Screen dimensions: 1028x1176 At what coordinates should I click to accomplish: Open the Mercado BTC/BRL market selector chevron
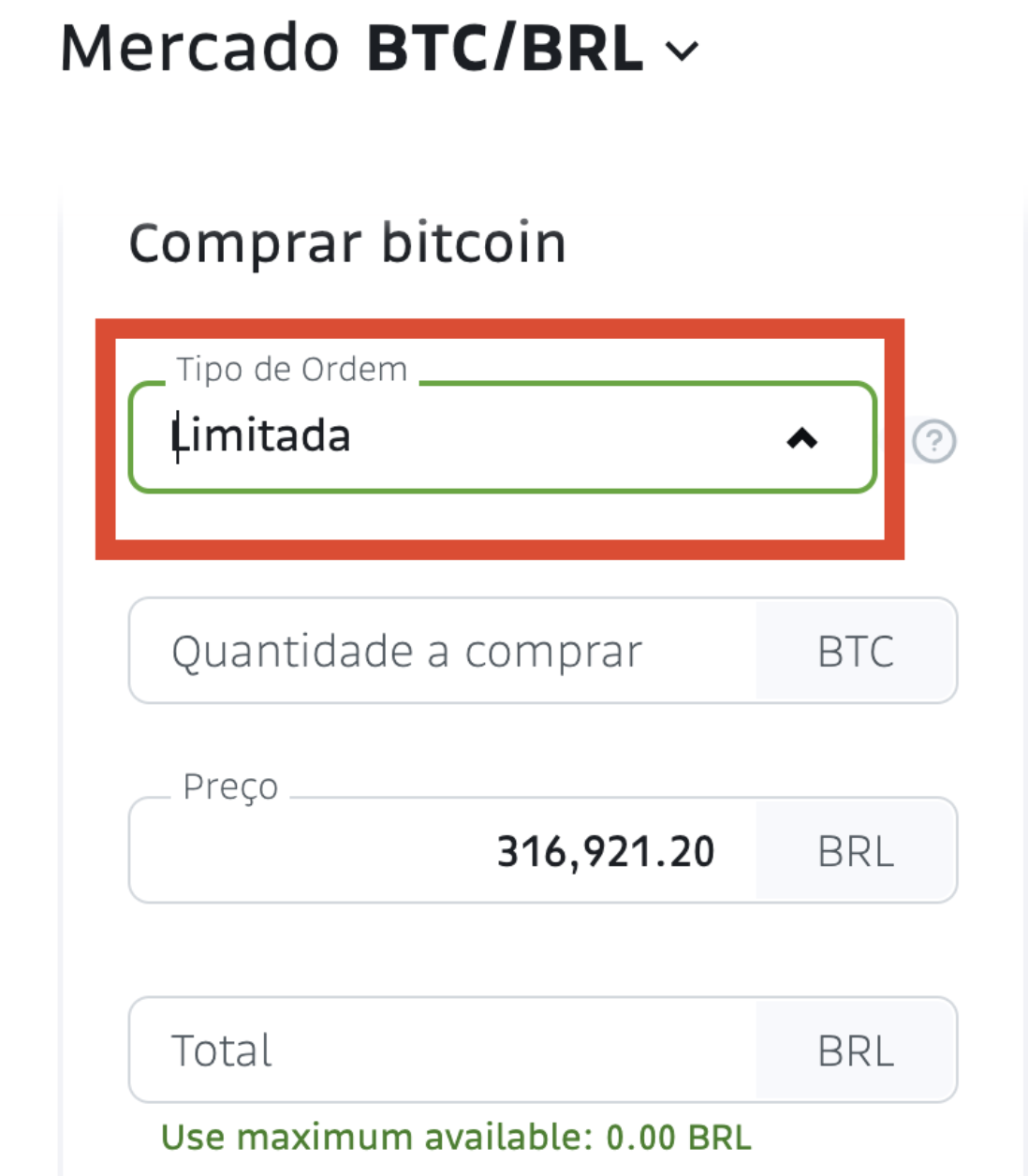683,51
